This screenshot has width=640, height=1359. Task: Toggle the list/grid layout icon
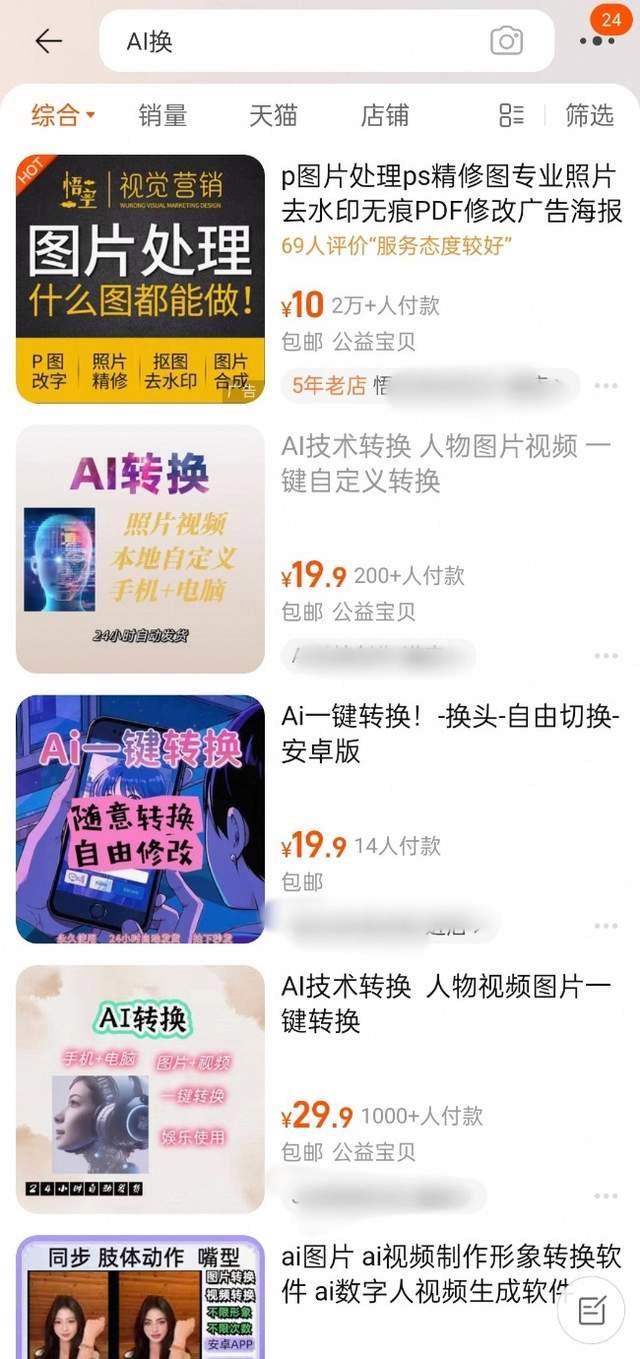tap(511, 115)
